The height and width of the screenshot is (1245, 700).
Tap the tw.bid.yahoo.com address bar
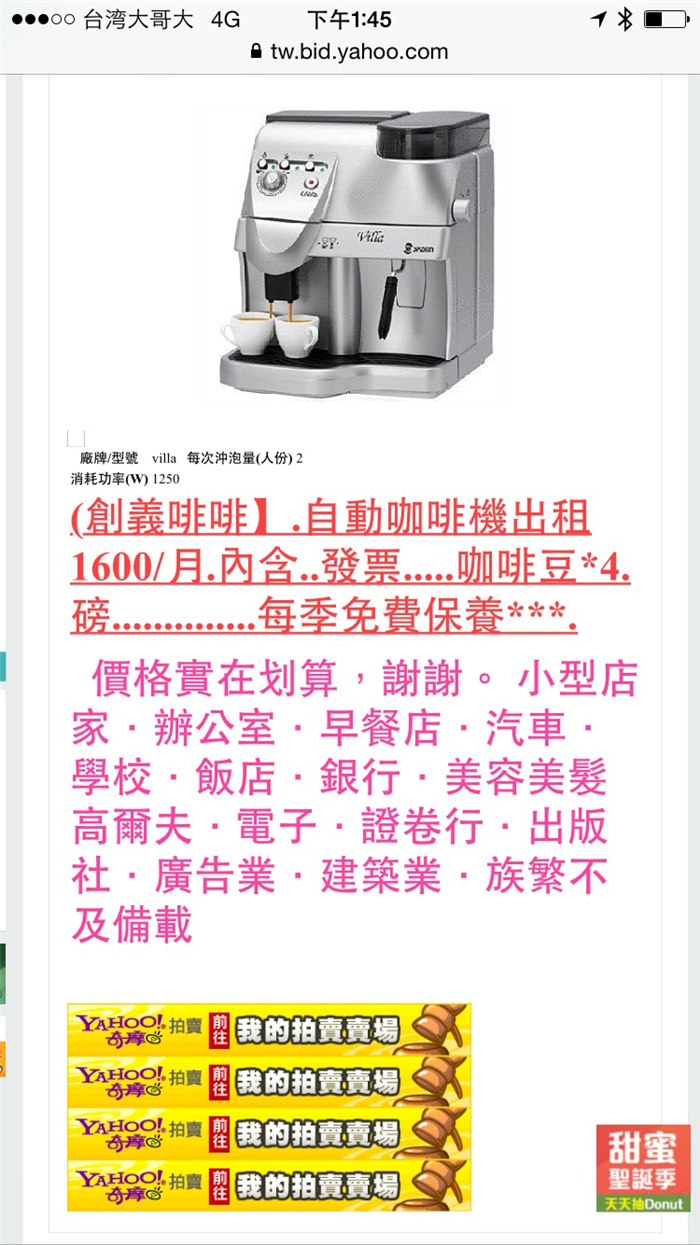point(350,52)
